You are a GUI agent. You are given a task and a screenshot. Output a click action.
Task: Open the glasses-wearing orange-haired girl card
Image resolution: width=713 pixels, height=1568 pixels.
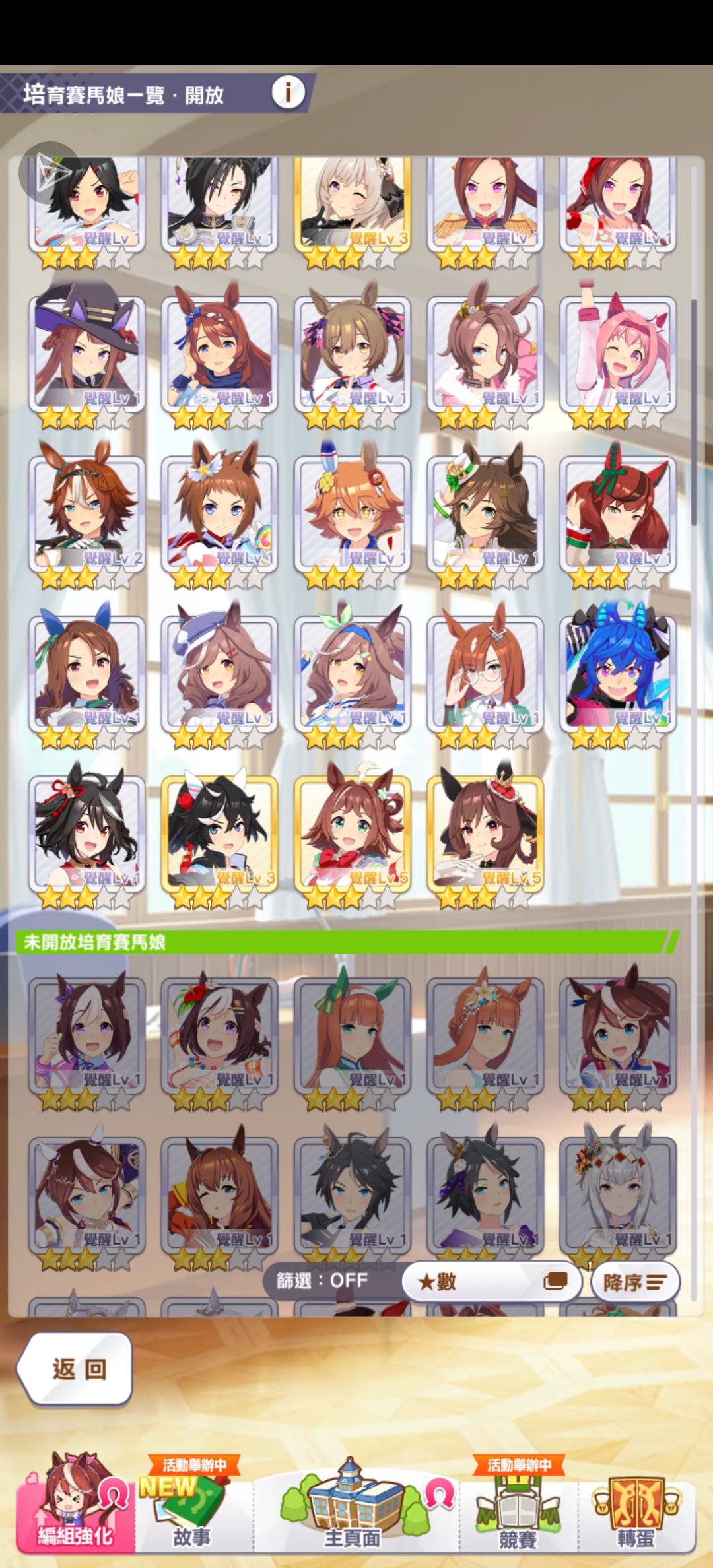coord(485,673)
